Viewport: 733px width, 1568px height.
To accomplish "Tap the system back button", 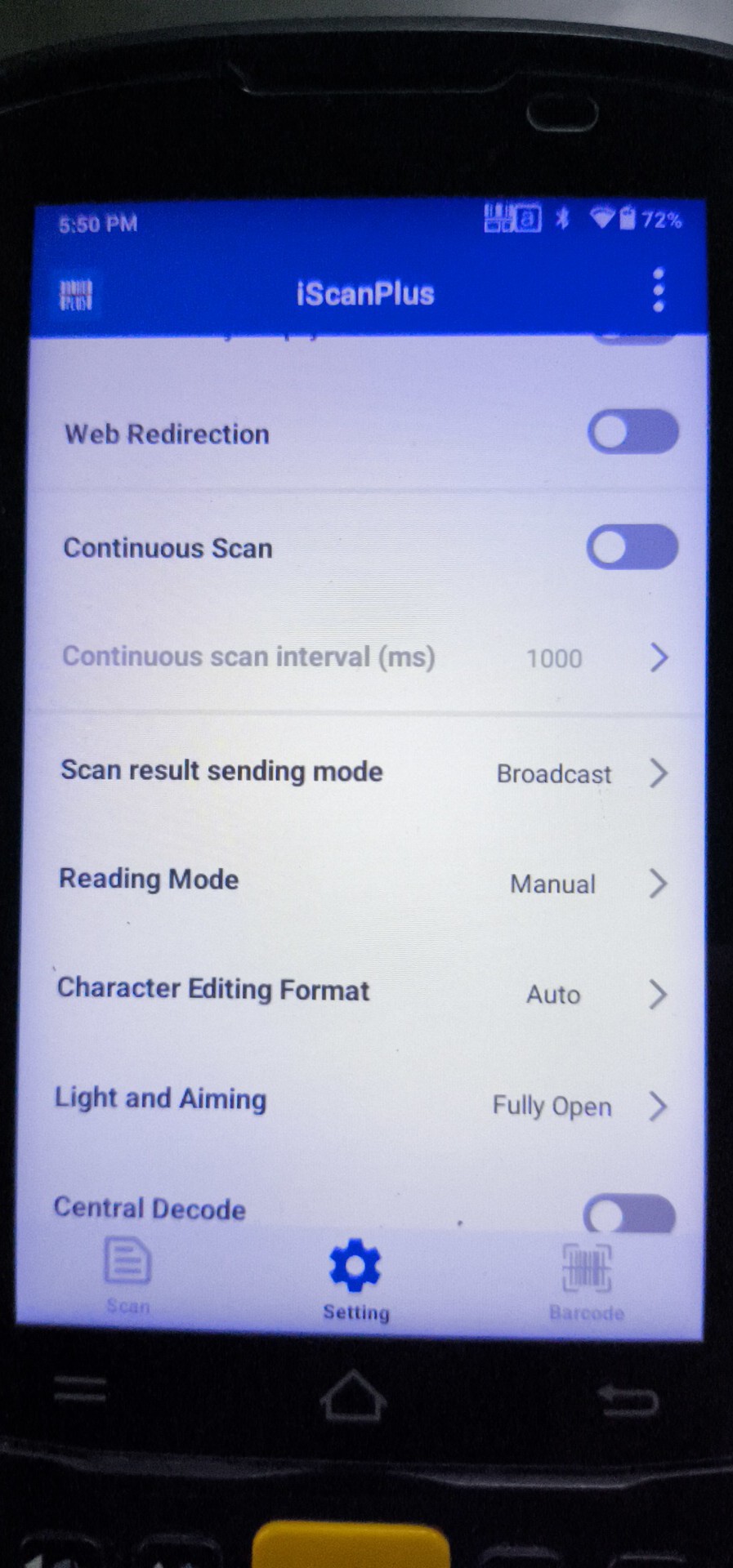I will coord(628,1400).
